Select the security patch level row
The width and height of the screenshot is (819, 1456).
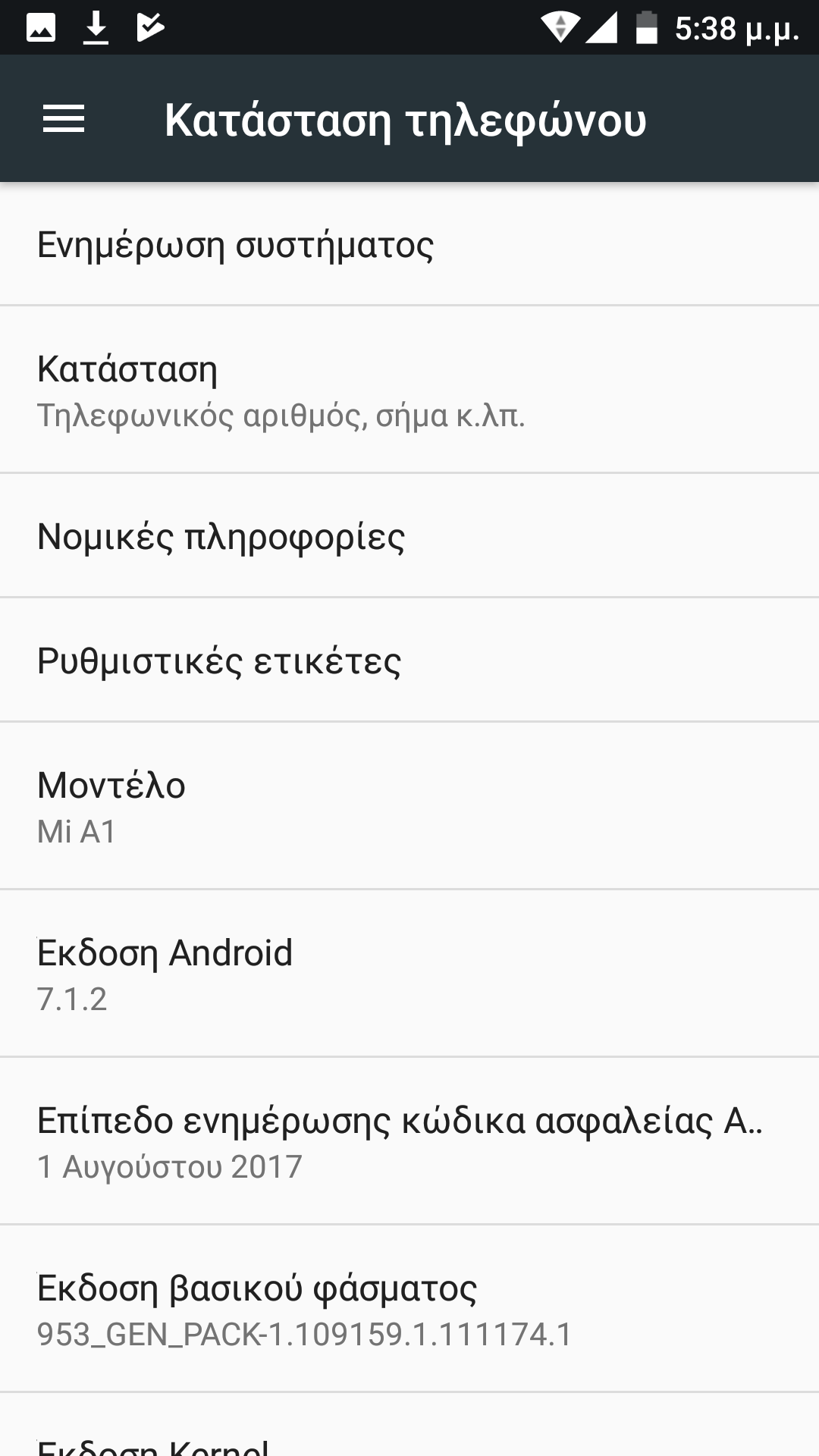click(409, 1141)
